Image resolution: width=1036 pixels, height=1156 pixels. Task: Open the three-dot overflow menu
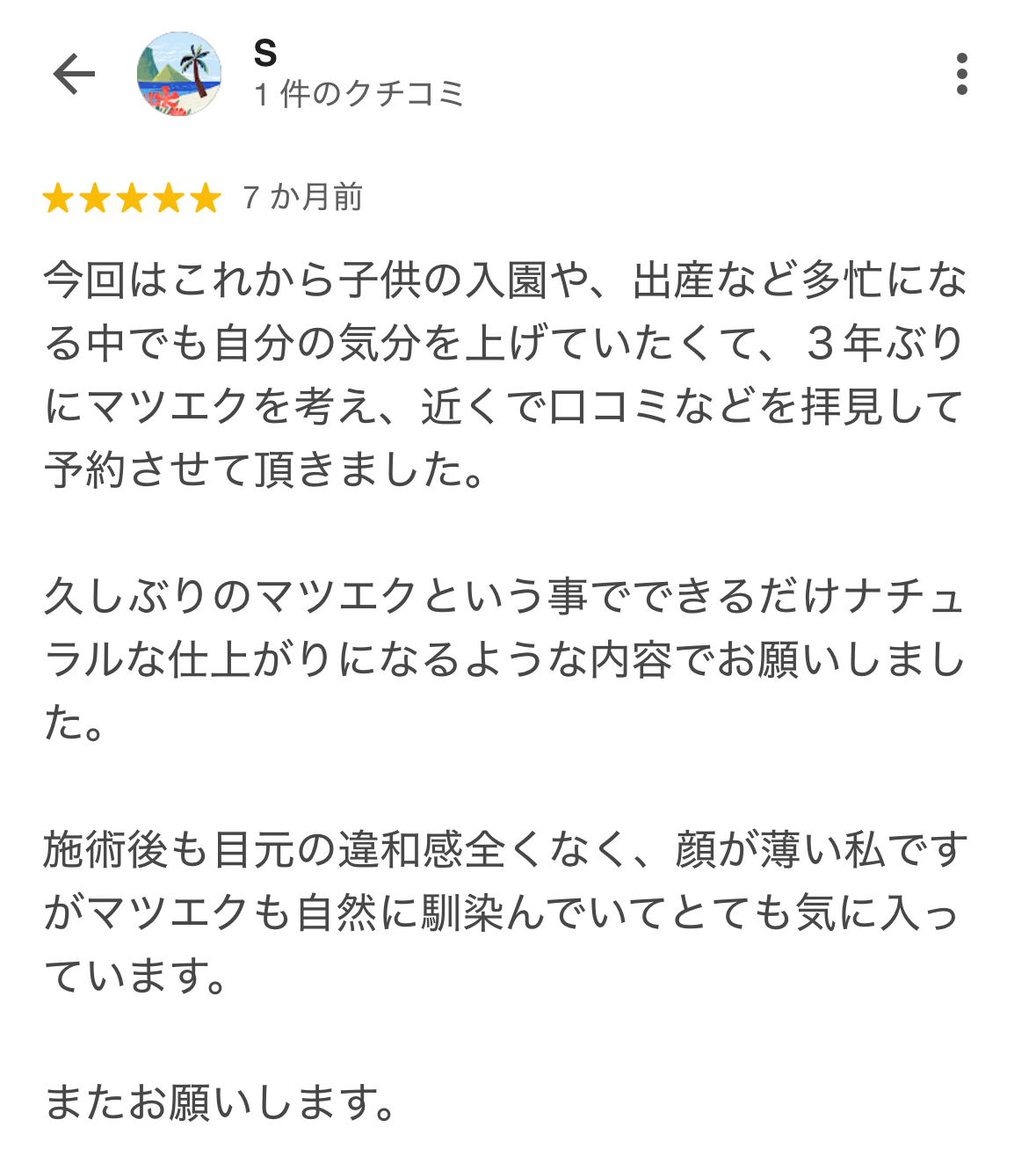961,74
